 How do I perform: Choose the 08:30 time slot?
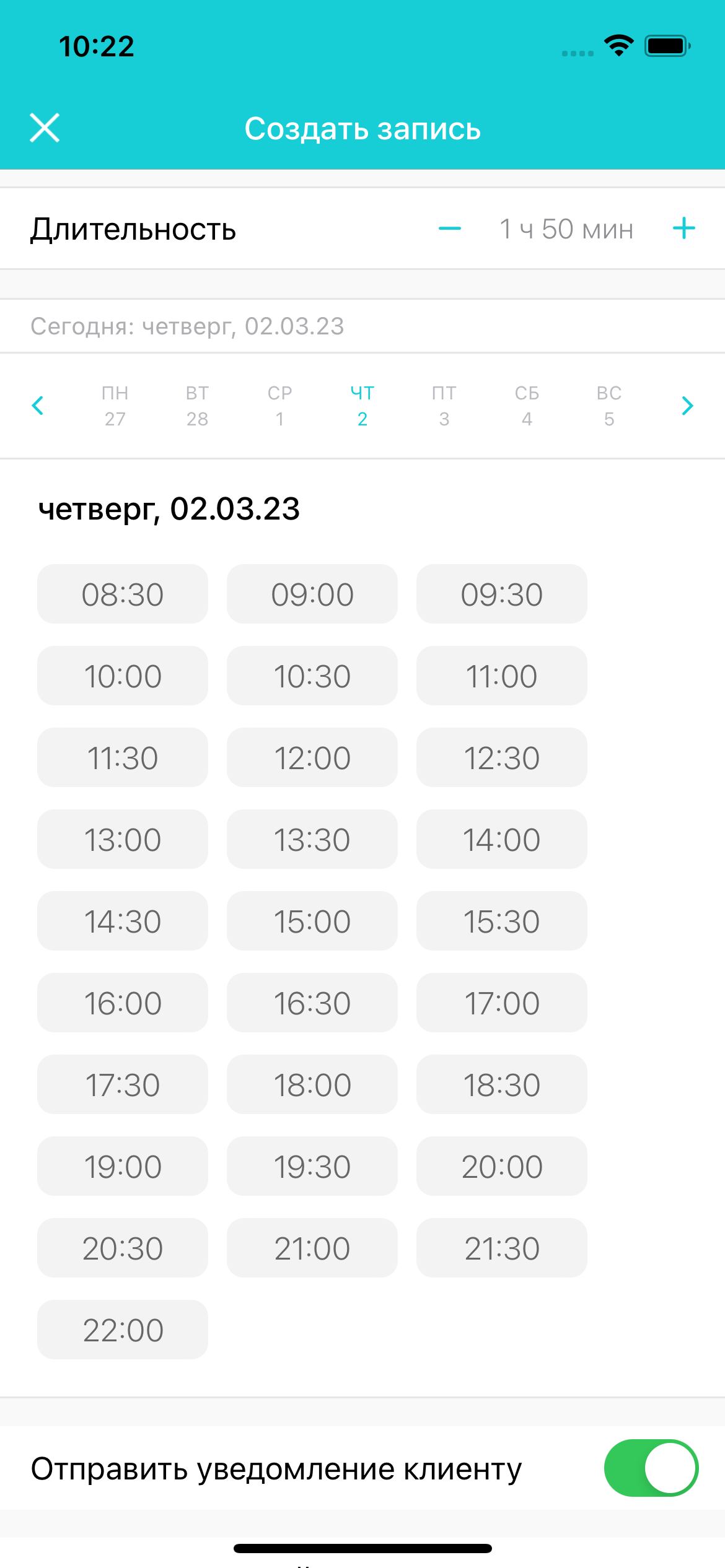coord(123,595)
